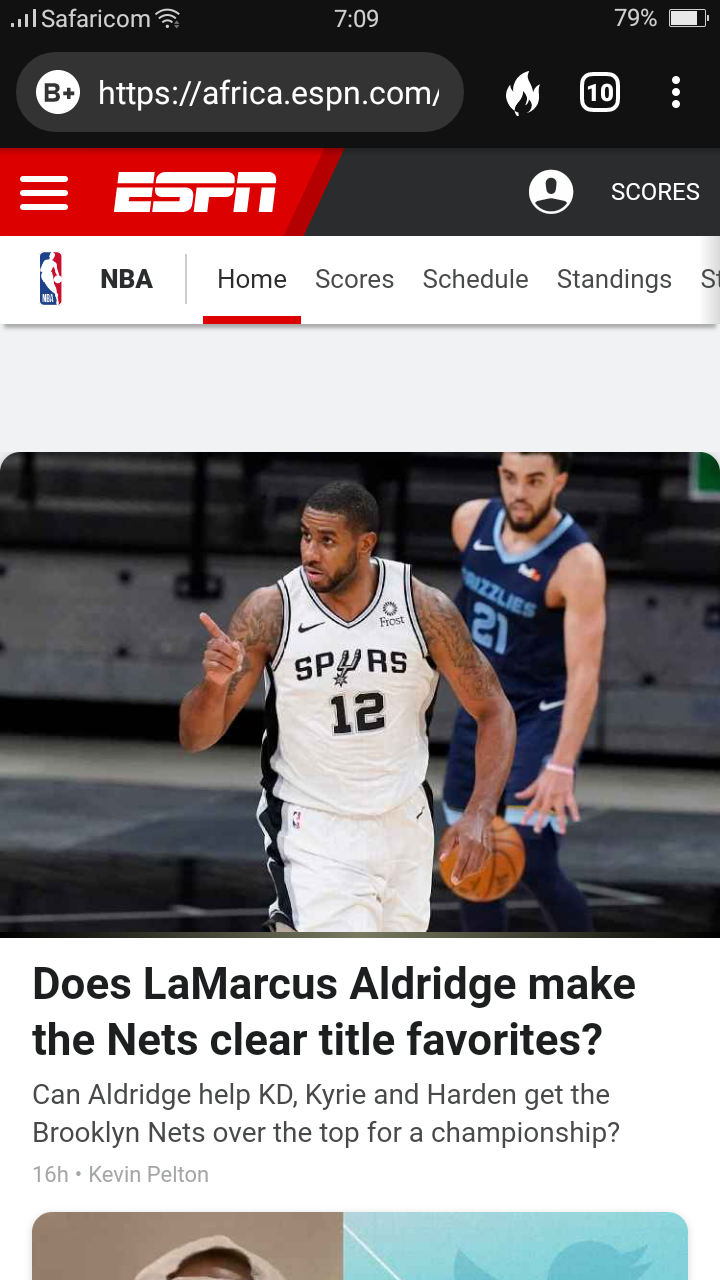Open SCORES in the ESPN header

click(x=655, y=192)
